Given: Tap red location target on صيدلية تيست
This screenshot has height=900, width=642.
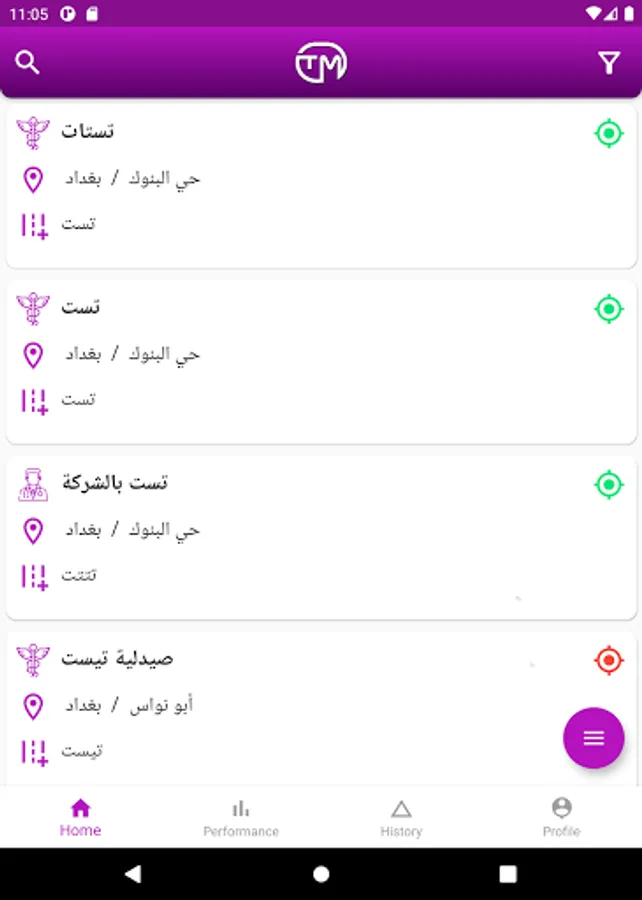Looking at the screenshot, I should click(x=609, y=660).
